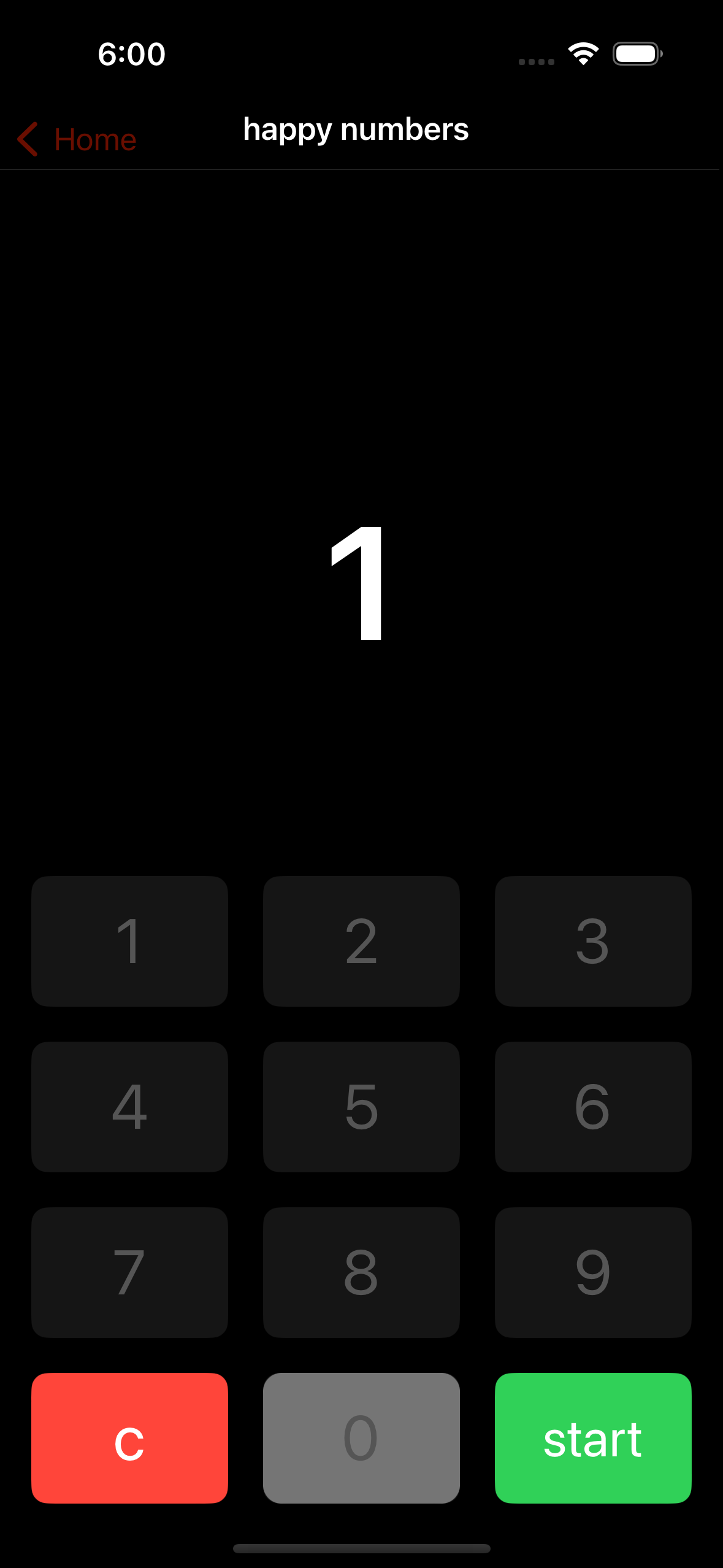
Task: Select the 3 key
Action: tap(593, 941)
